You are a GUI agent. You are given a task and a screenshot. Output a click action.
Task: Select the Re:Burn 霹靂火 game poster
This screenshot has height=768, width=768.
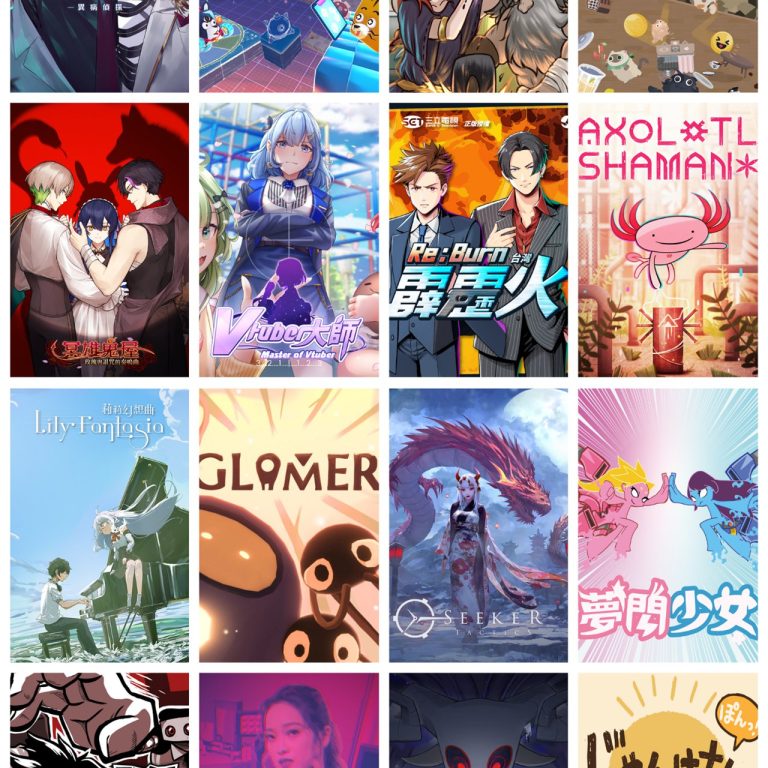(x=478, y=240)
